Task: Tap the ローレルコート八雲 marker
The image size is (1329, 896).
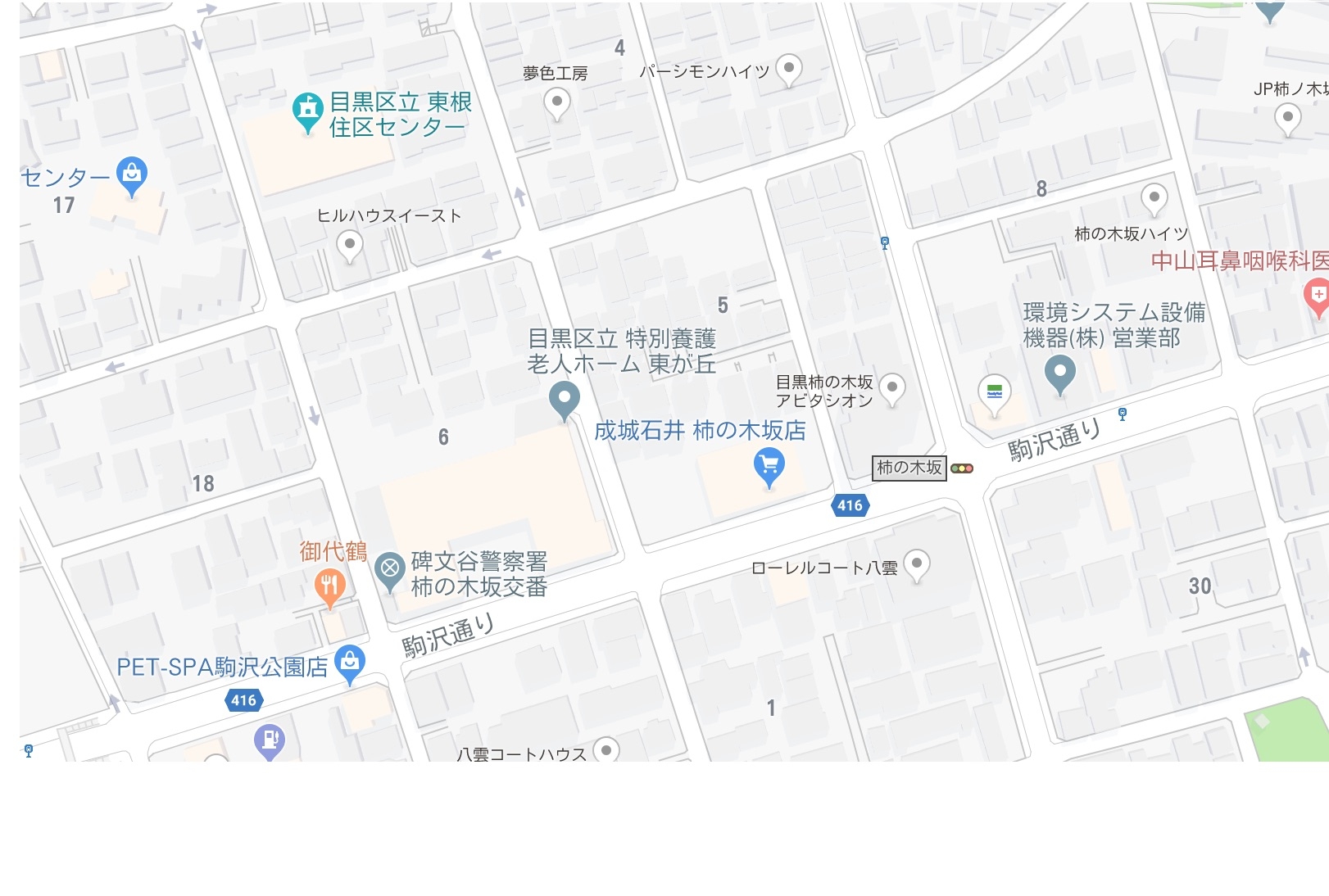Action: (x=917, y=563)
